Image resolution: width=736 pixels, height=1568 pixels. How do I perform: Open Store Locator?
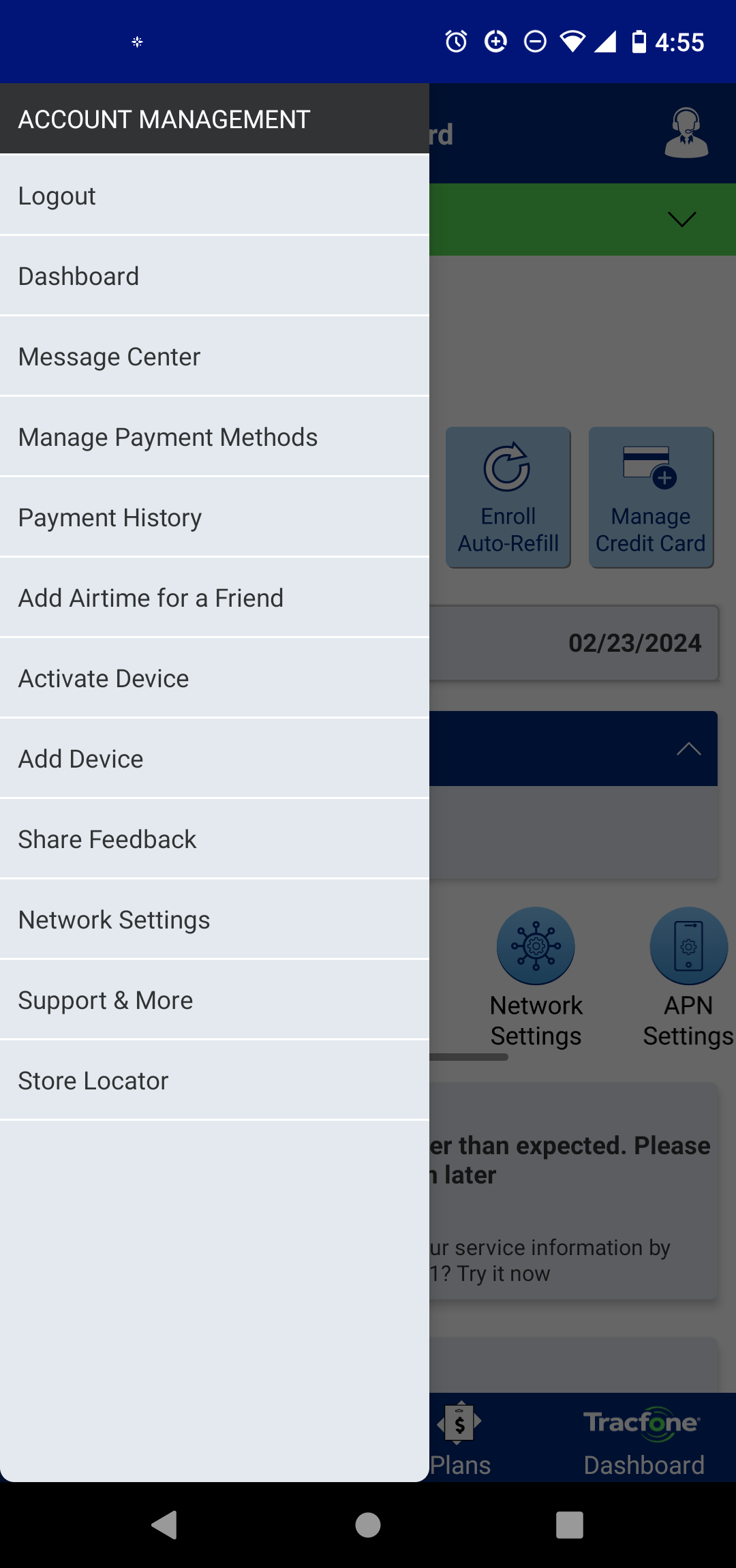[x=215, y=1081]
